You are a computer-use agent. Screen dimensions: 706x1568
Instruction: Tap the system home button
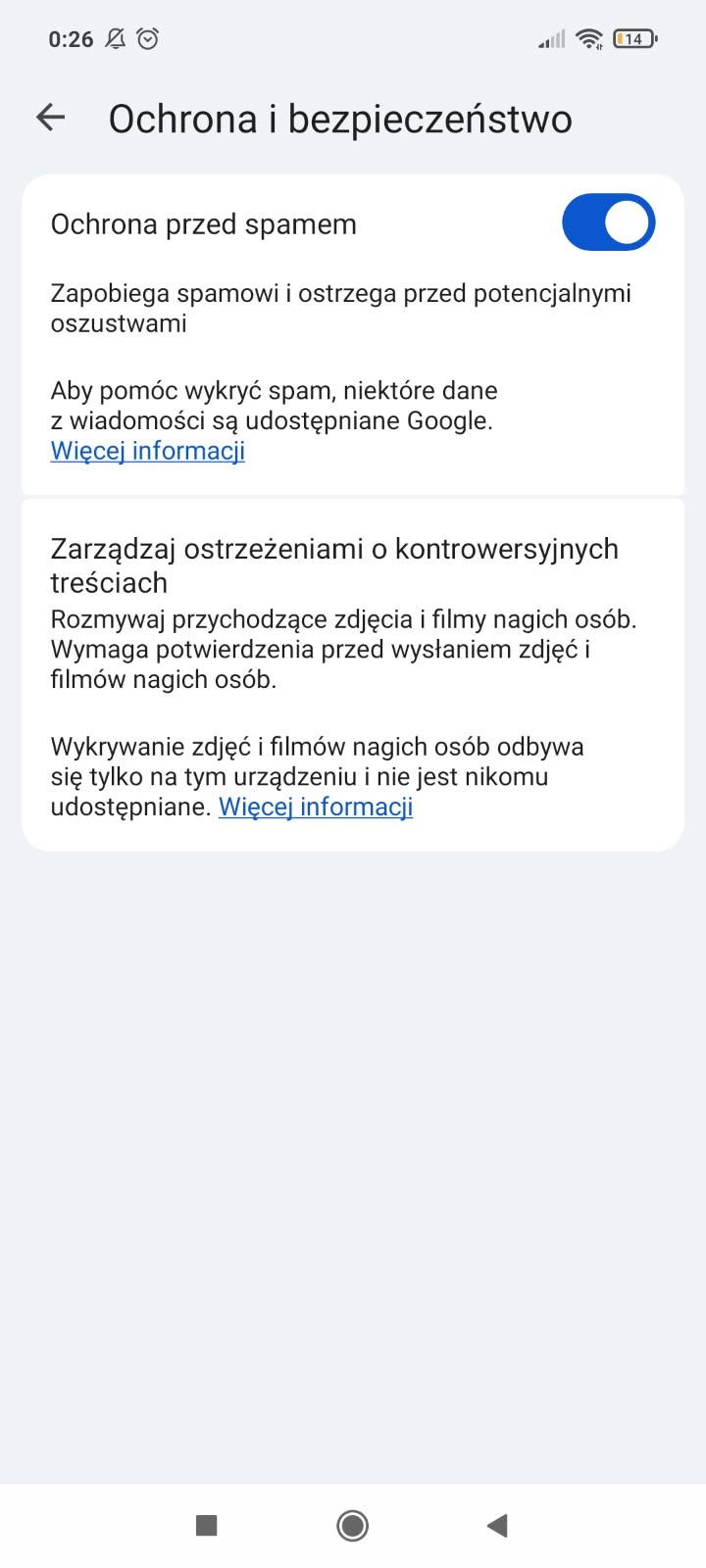pyautogui.click(x=352, y=1525)
